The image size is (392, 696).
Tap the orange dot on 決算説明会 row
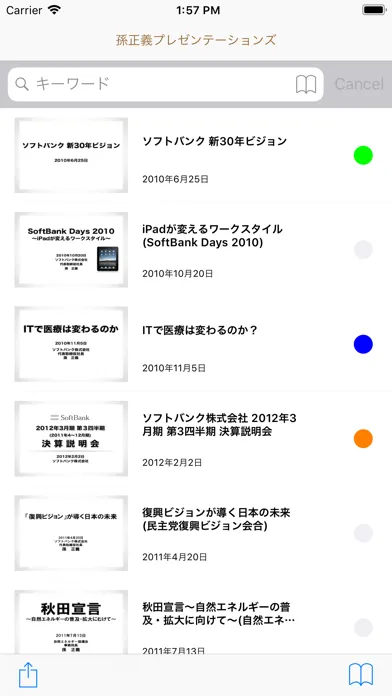tap(363, 439)
